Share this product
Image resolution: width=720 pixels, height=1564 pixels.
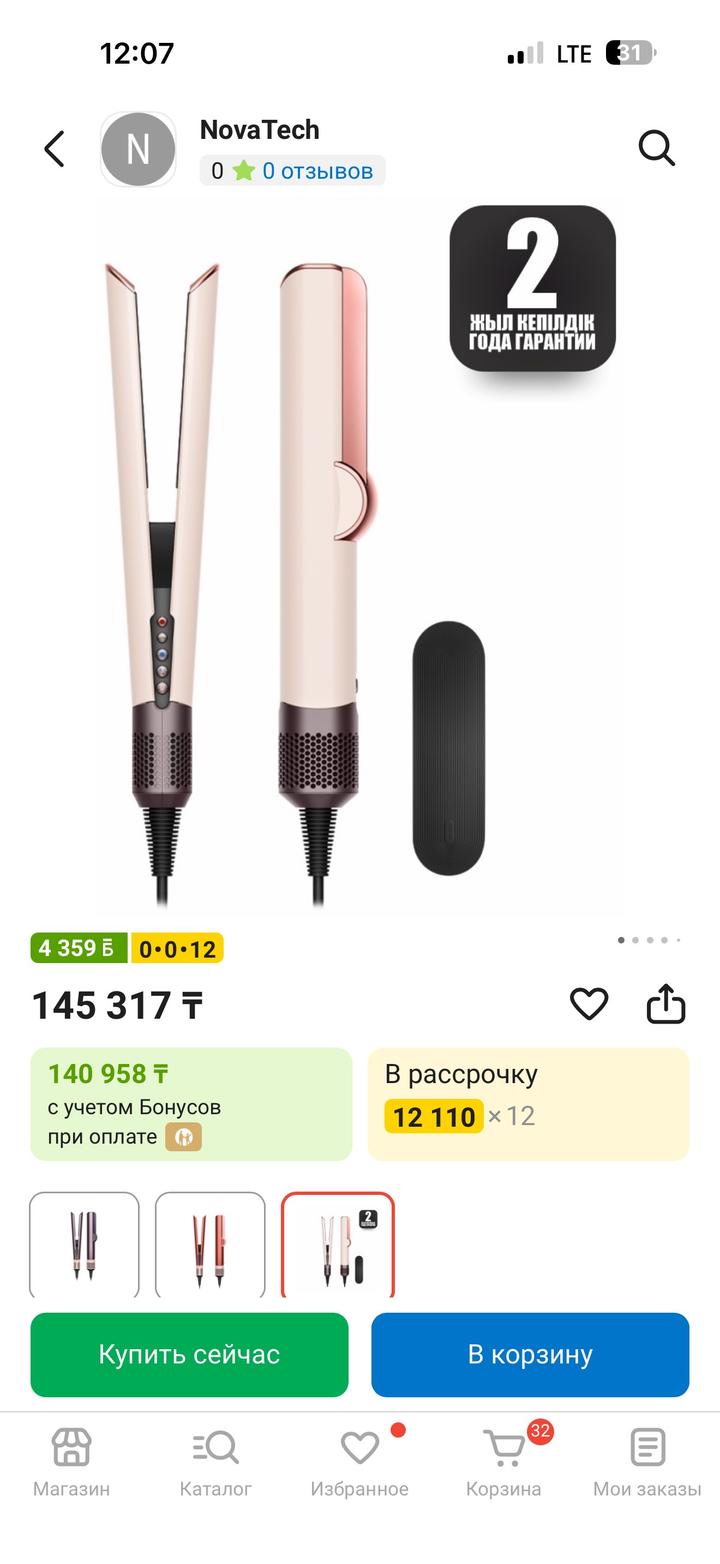click(666, 1004)
